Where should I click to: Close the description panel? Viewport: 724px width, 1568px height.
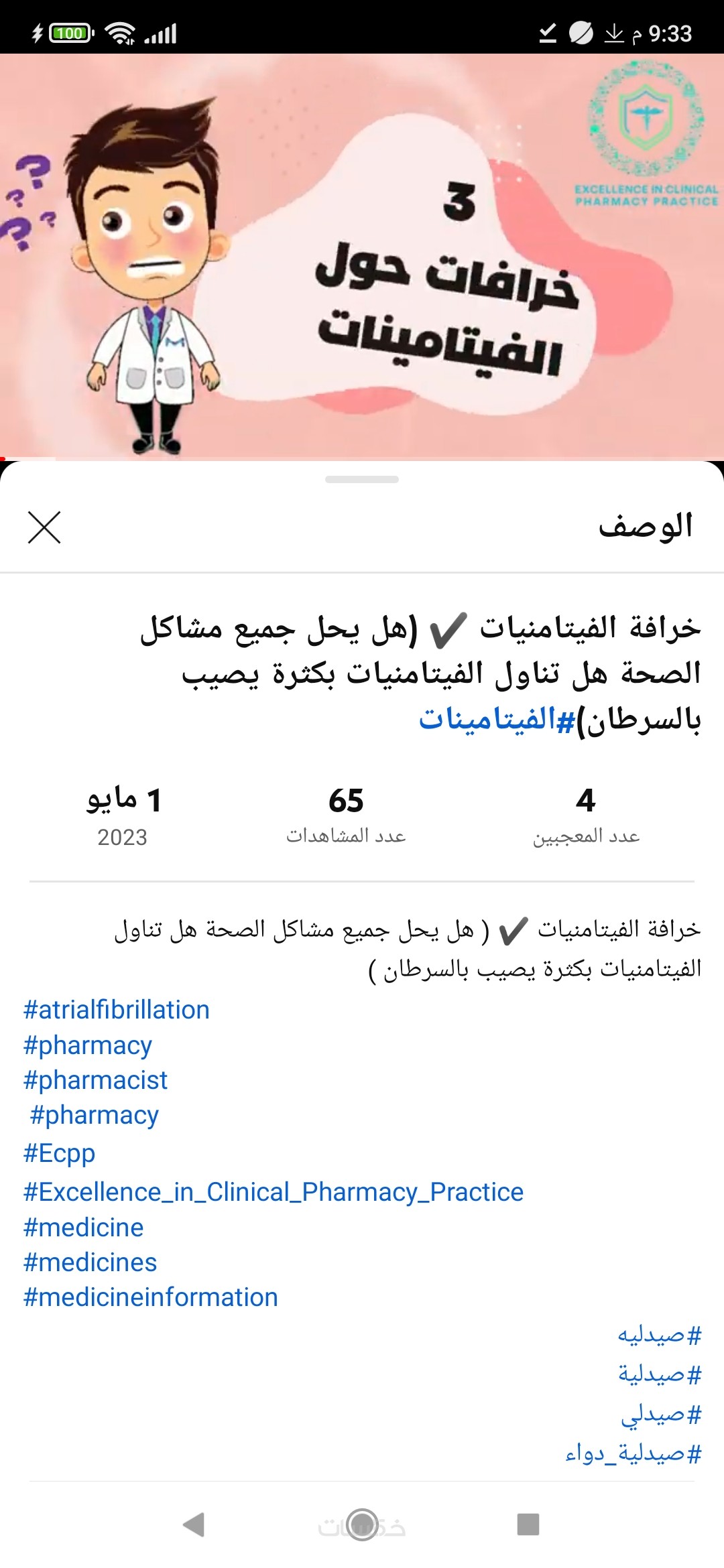[44, 527]
